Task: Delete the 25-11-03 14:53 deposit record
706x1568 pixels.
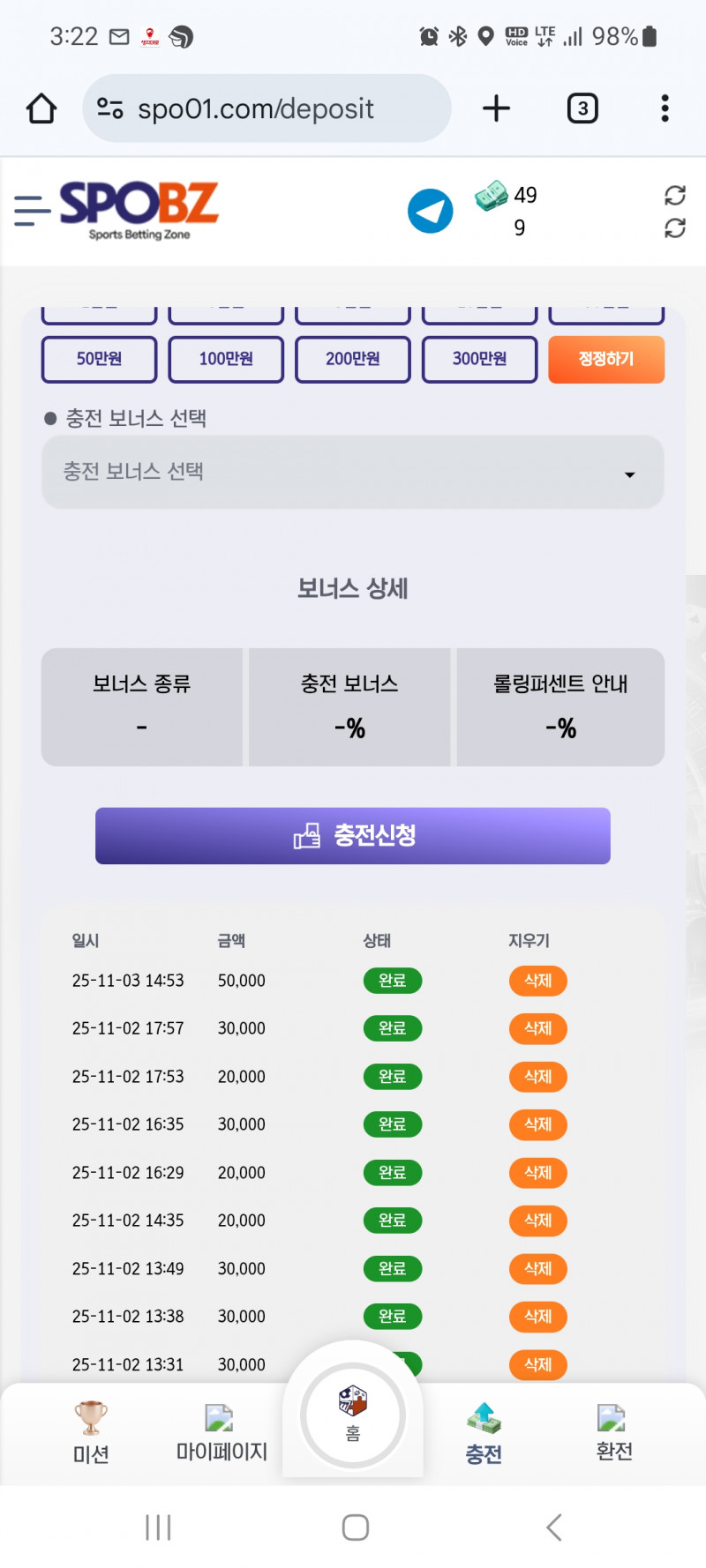Action: [537, 981]
